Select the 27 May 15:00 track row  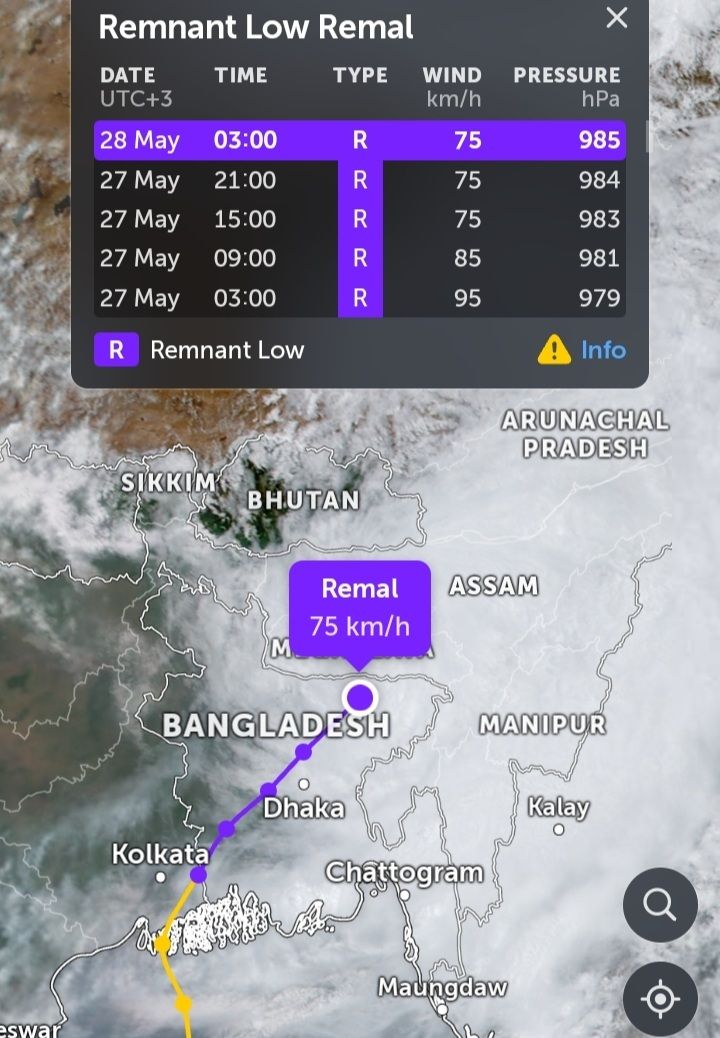(360, 219)
